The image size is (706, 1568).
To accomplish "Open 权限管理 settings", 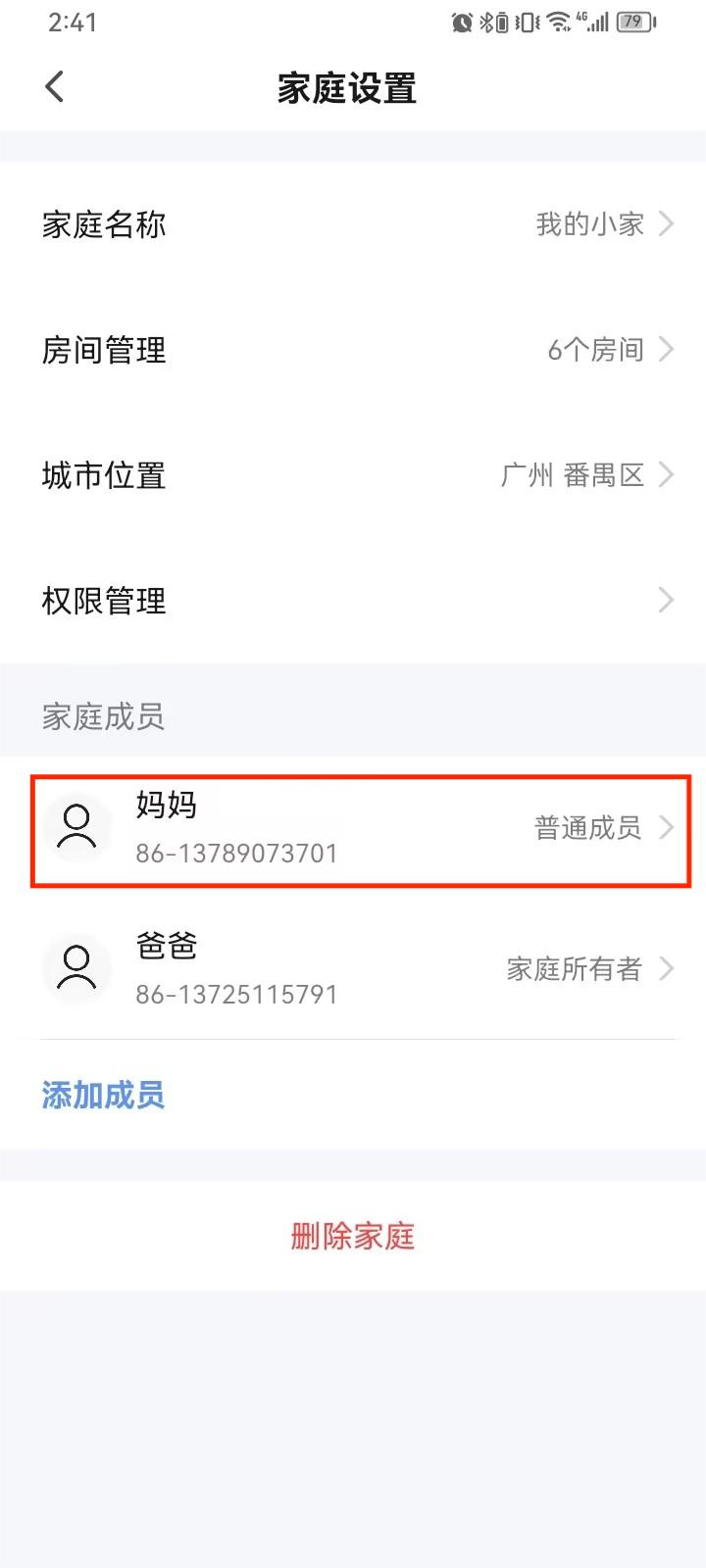I will (353, 601).
